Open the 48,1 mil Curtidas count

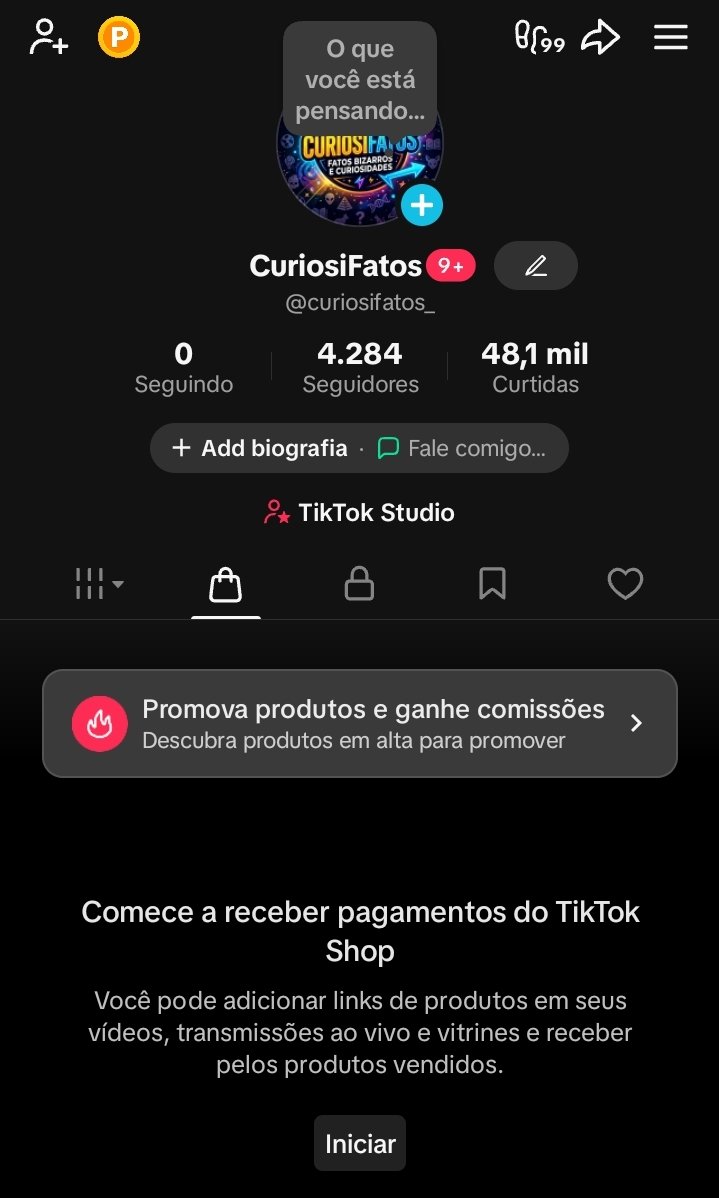click(535, 367)
